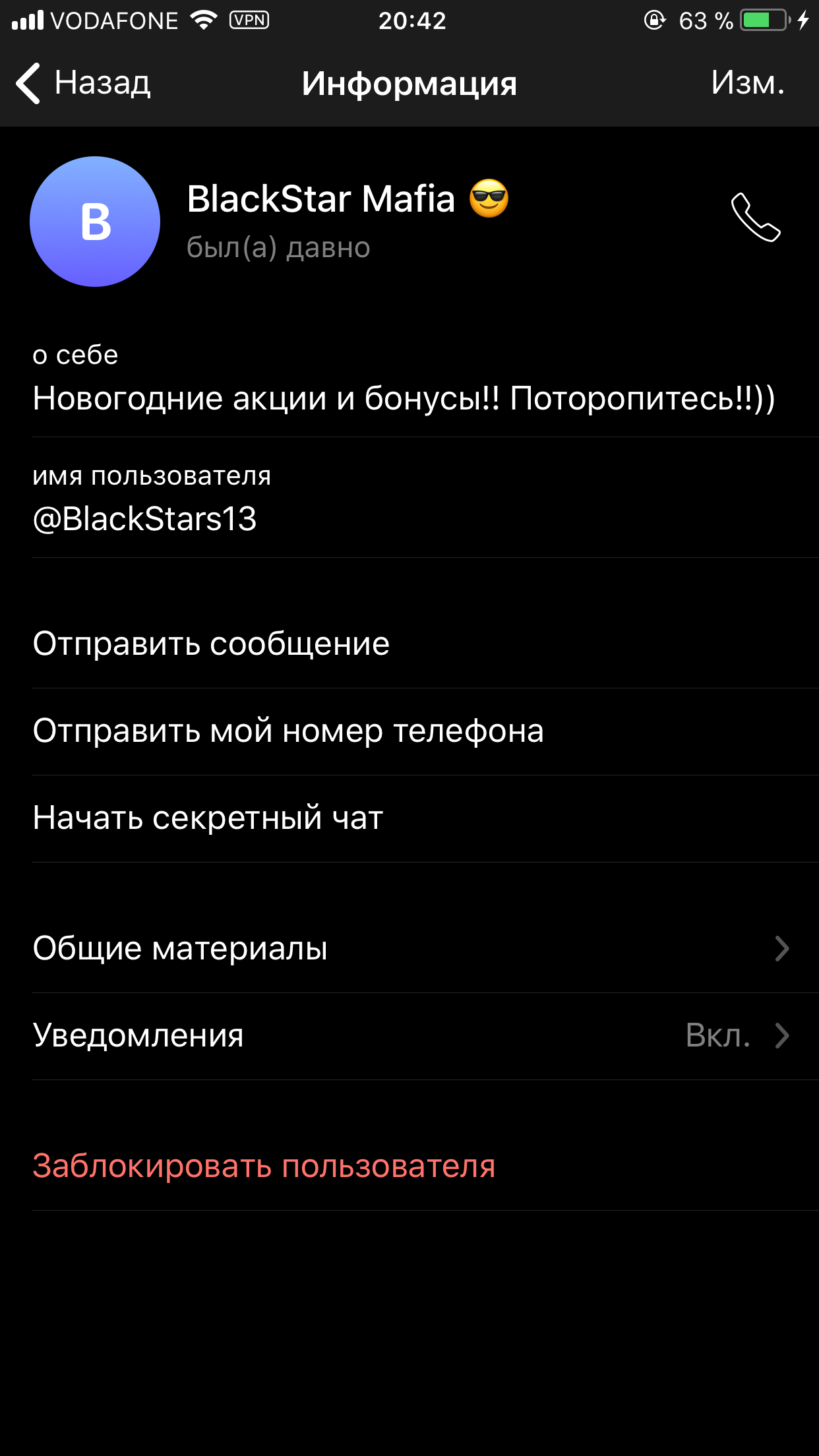
Task: Open Общие материалы
Action: tap(409, 950)
